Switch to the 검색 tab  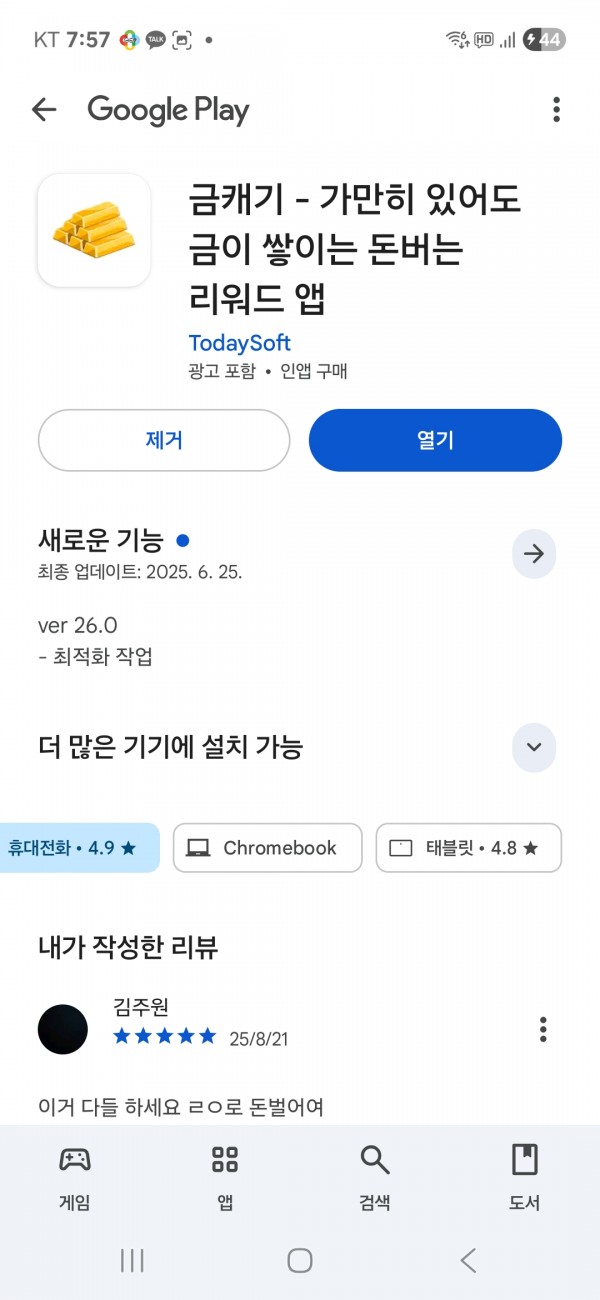375,1178
